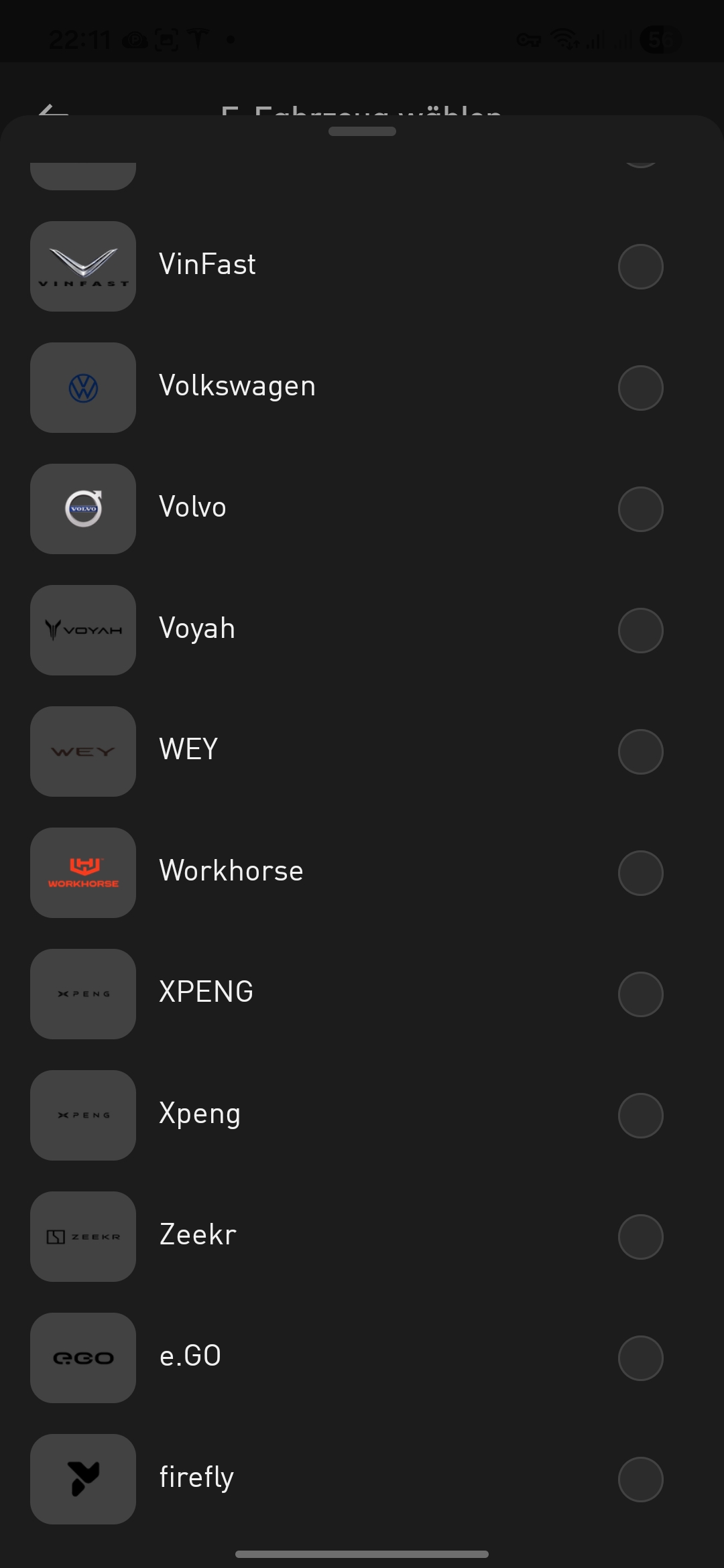Select Workhorse from the list
The image size is (724, 1568).
click(x=640, y=873)
